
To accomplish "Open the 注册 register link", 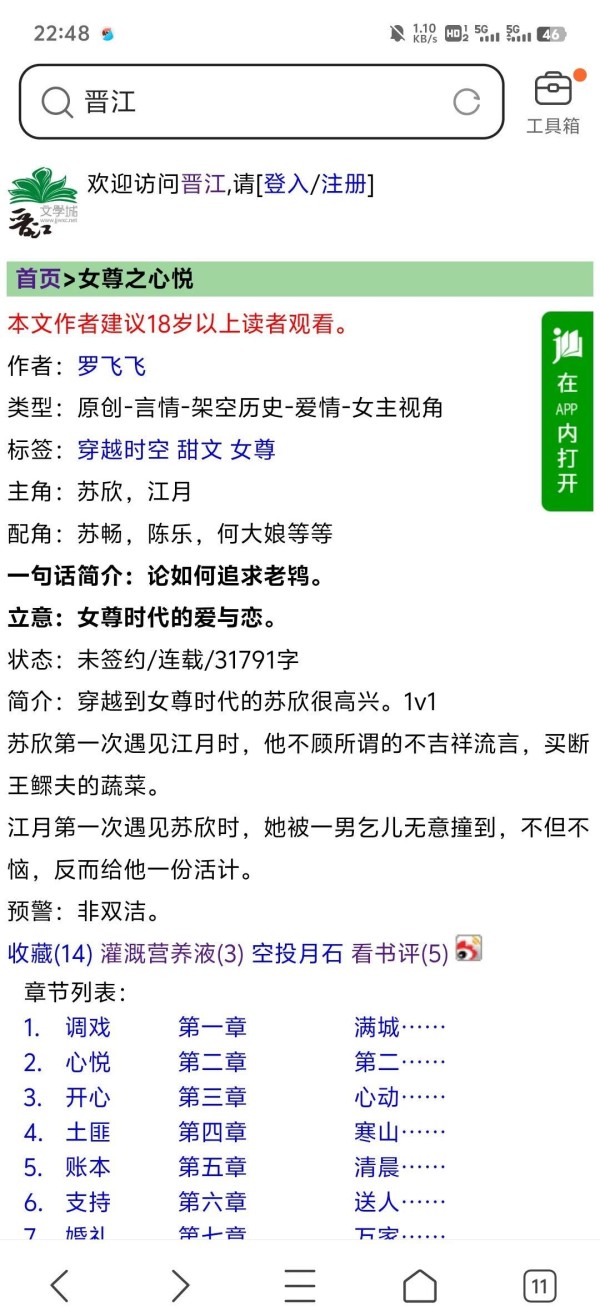I will tap(343, 184).
